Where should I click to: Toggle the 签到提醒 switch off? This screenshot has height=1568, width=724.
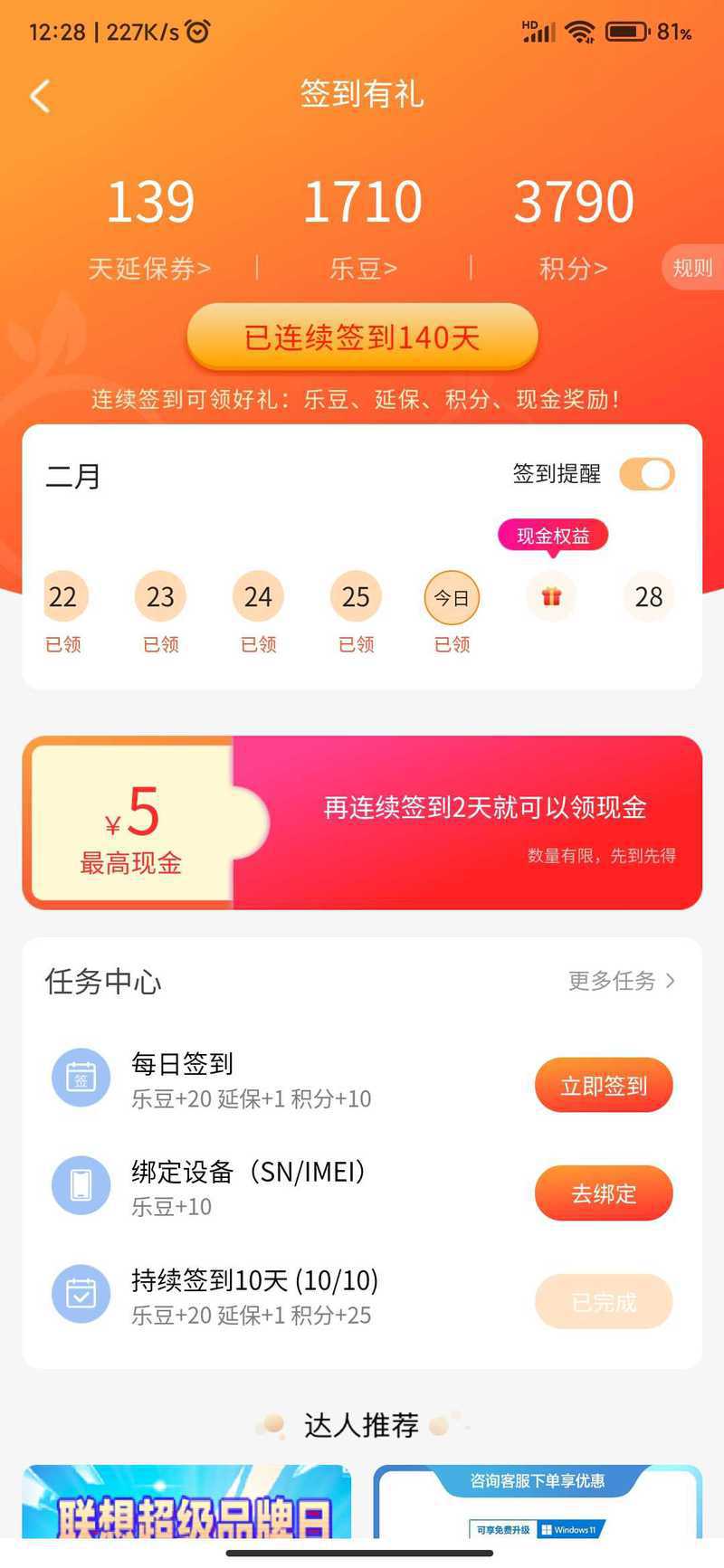(647, 474)
